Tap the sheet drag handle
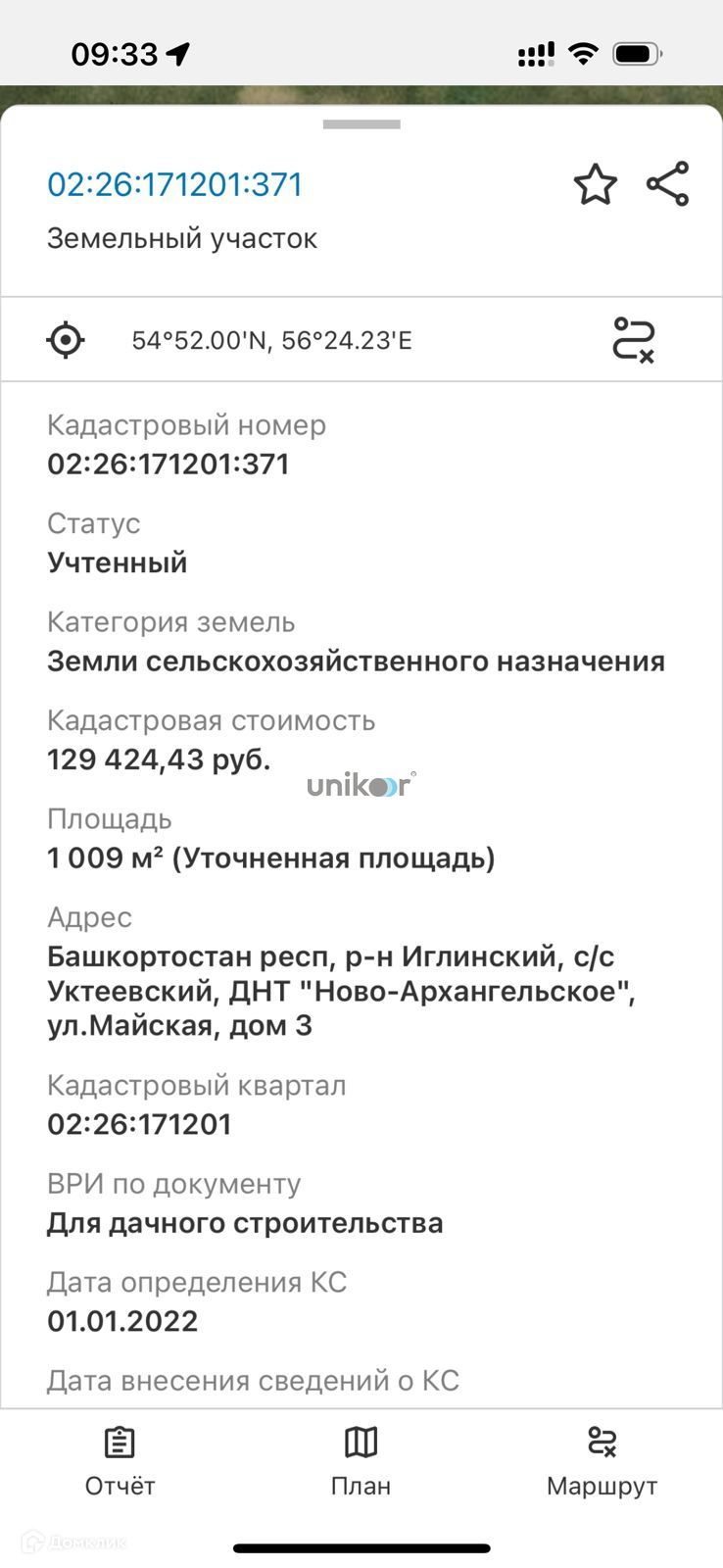723x1568 pixels. point(361,124)
